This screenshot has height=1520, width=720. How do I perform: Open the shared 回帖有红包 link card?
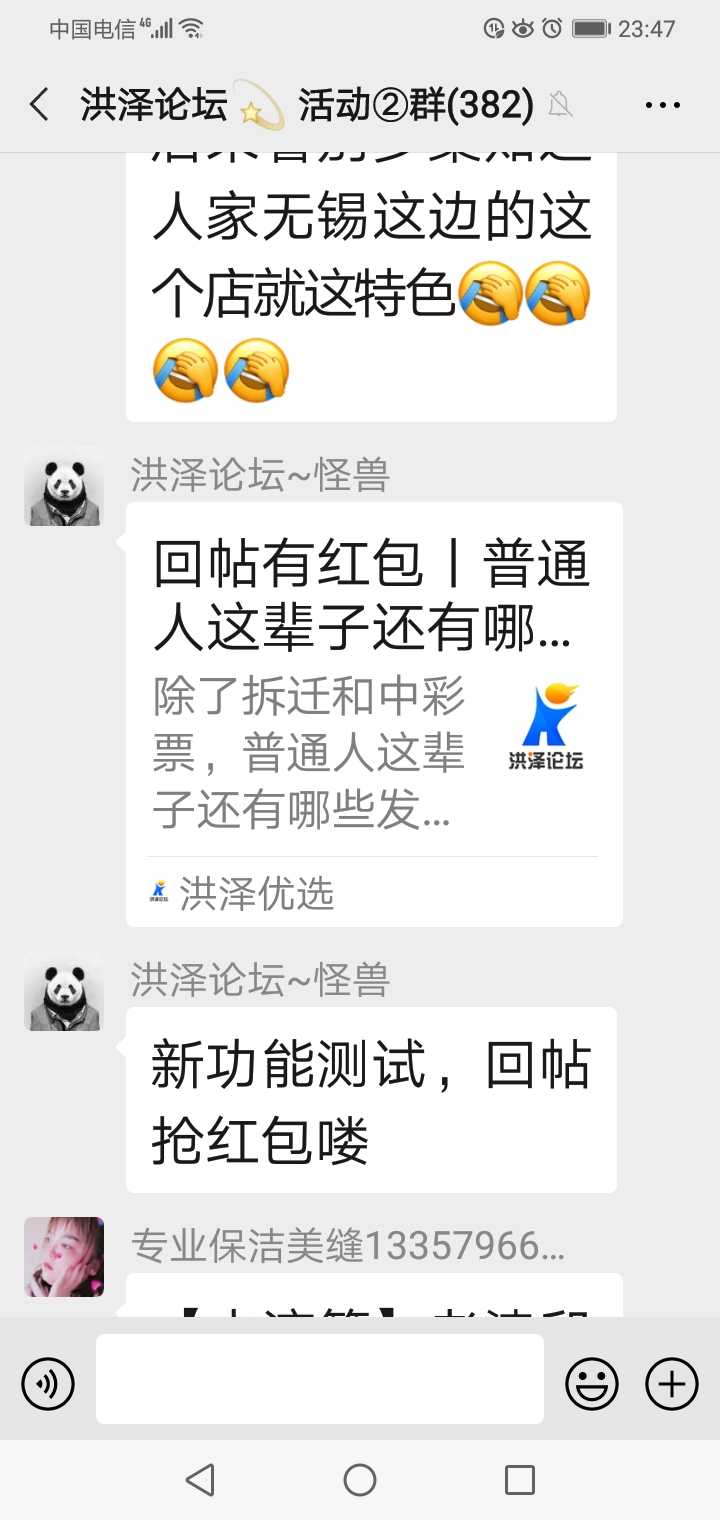374,714
